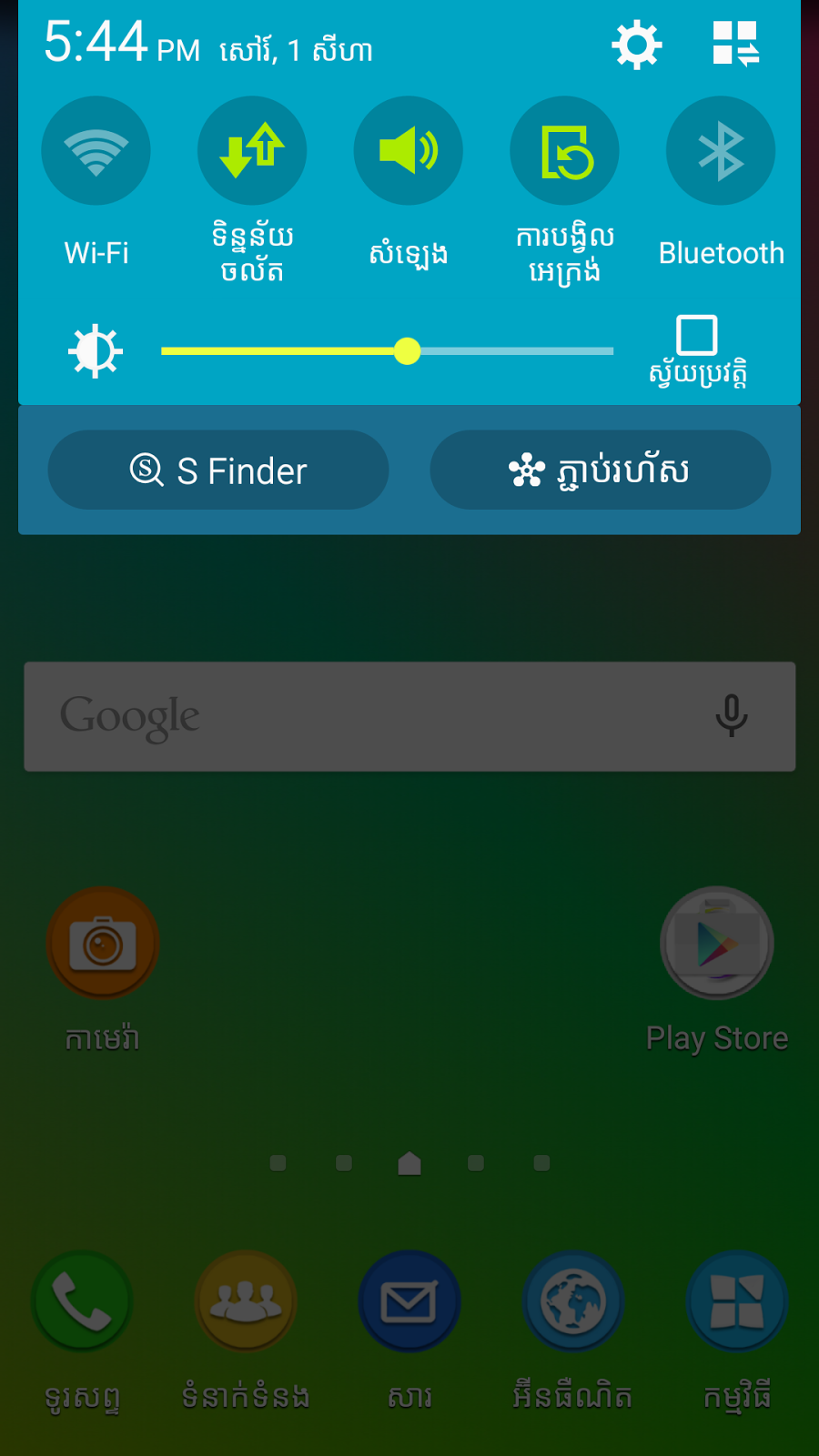Open S Finder

[x=218, y=470]
